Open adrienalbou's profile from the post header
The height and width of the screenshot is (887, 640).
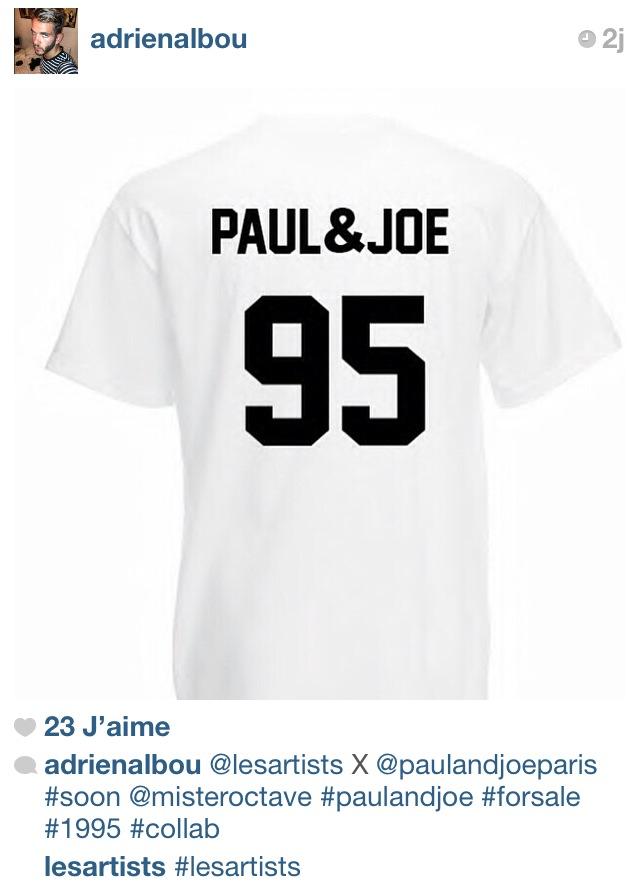(168, 39)
